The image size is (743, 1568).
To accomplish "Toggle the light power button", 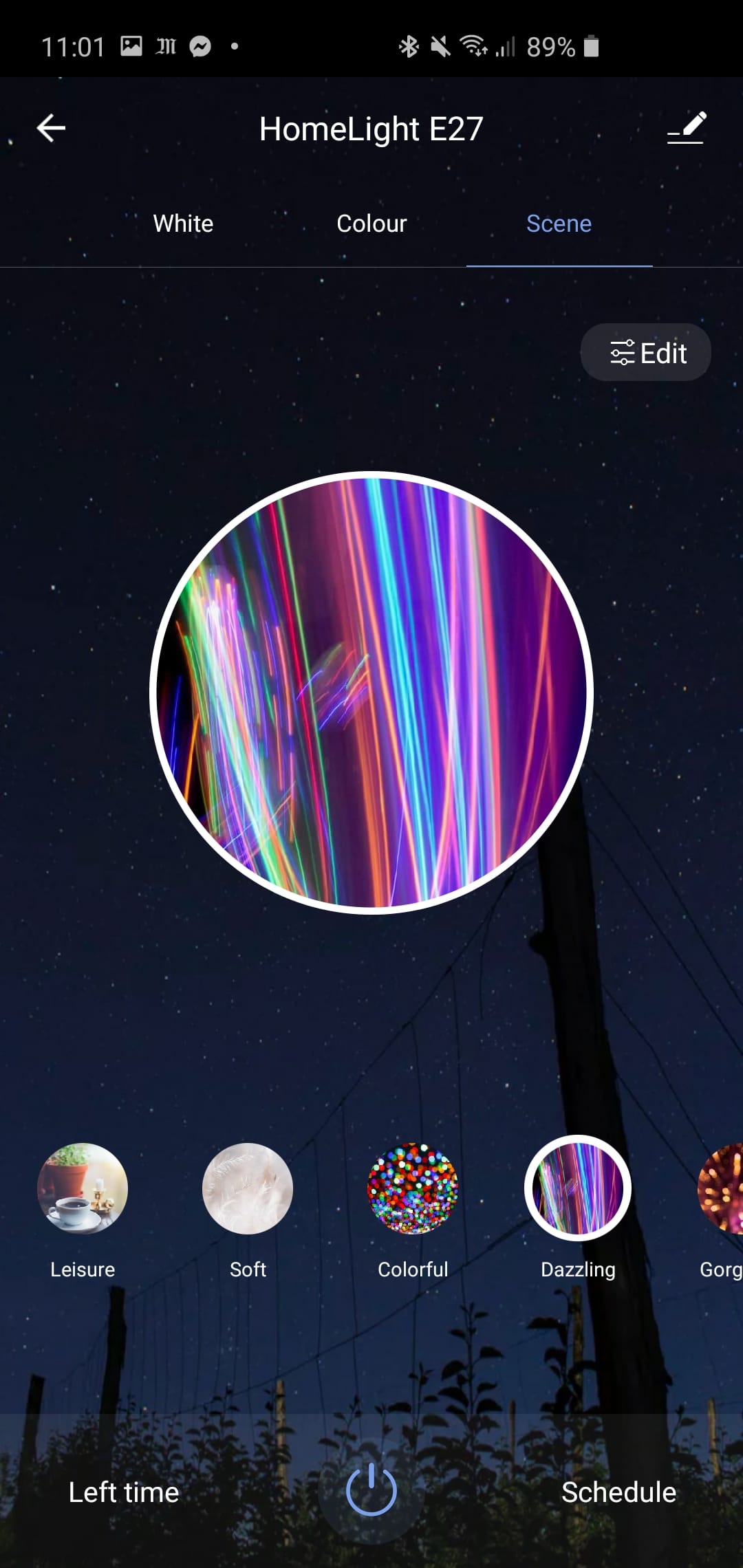I will coord(371,1490).
